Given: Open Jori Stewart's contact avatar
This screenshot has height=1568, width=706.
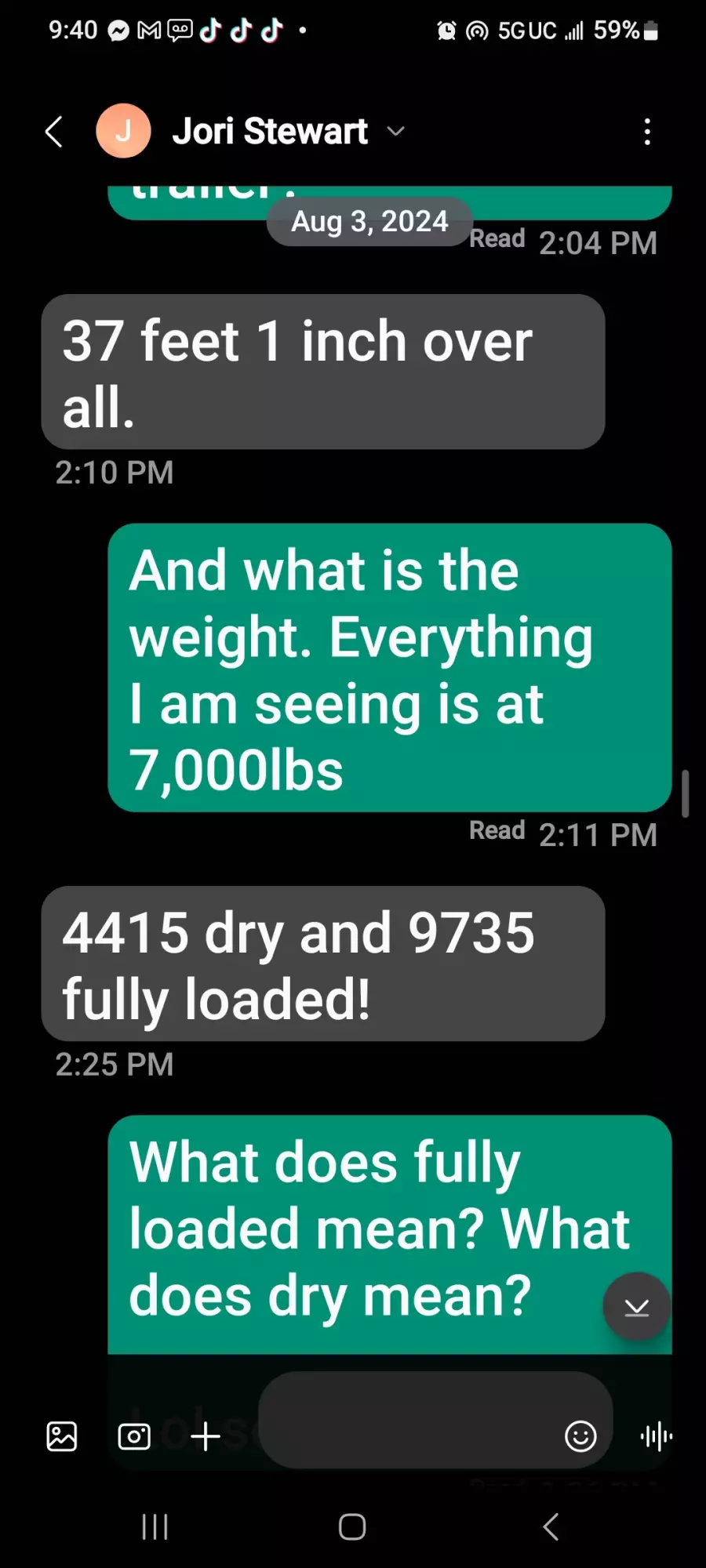Looking at the screenshot, I should click(123, 131).
